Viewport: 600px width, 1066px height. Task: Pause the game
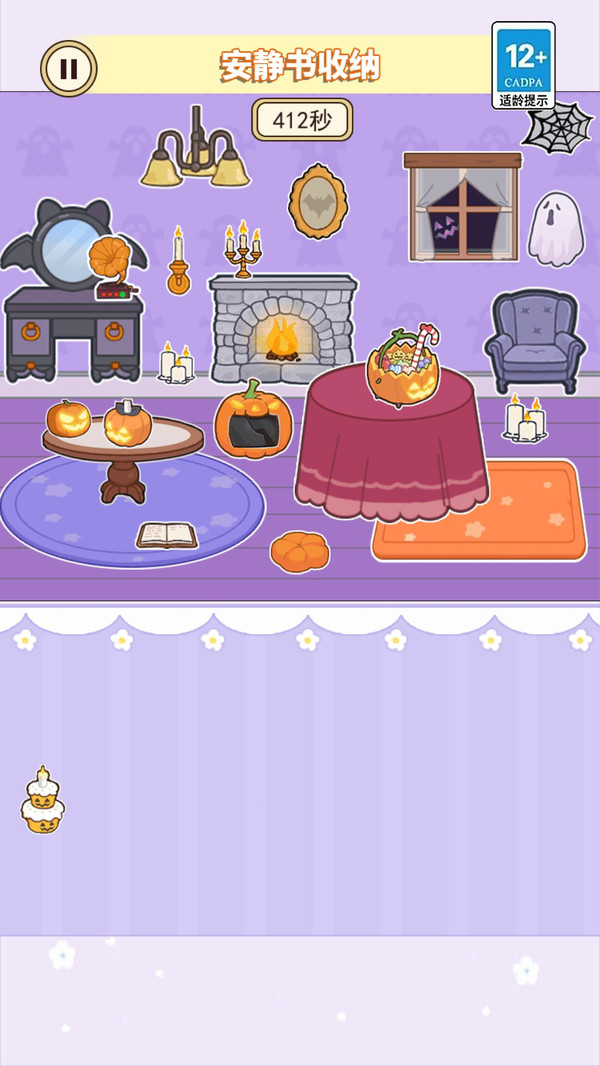pyautogui.click(x=68, y=68)
